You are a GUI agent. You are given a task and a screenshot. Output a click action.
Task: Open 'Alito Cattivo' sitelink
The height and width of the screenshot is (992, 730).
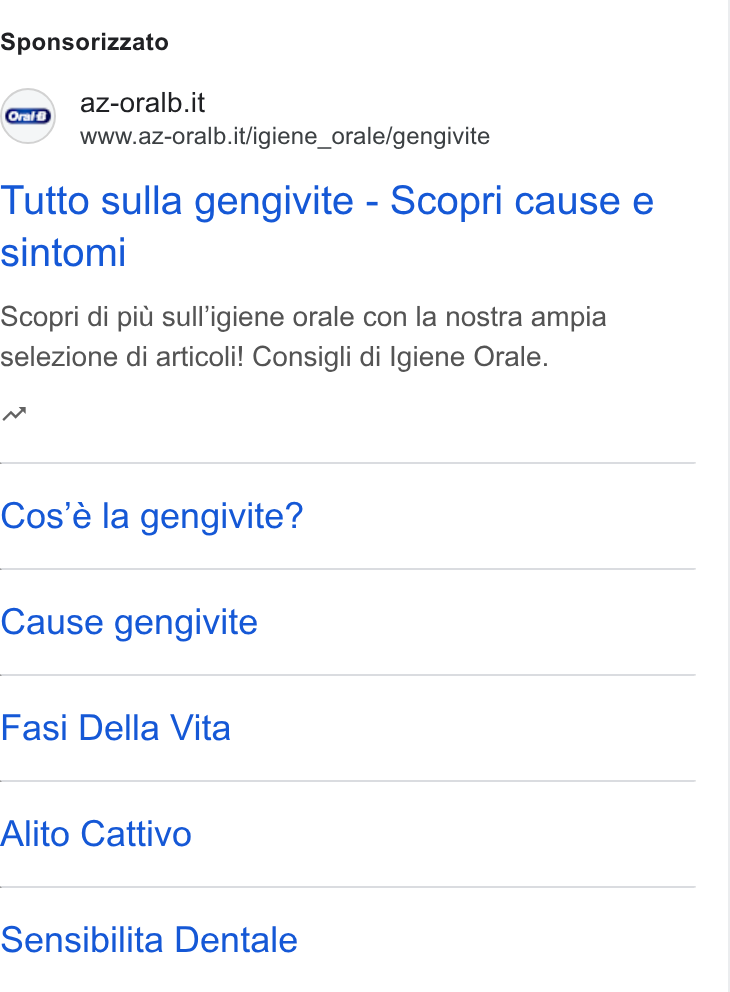96,834
